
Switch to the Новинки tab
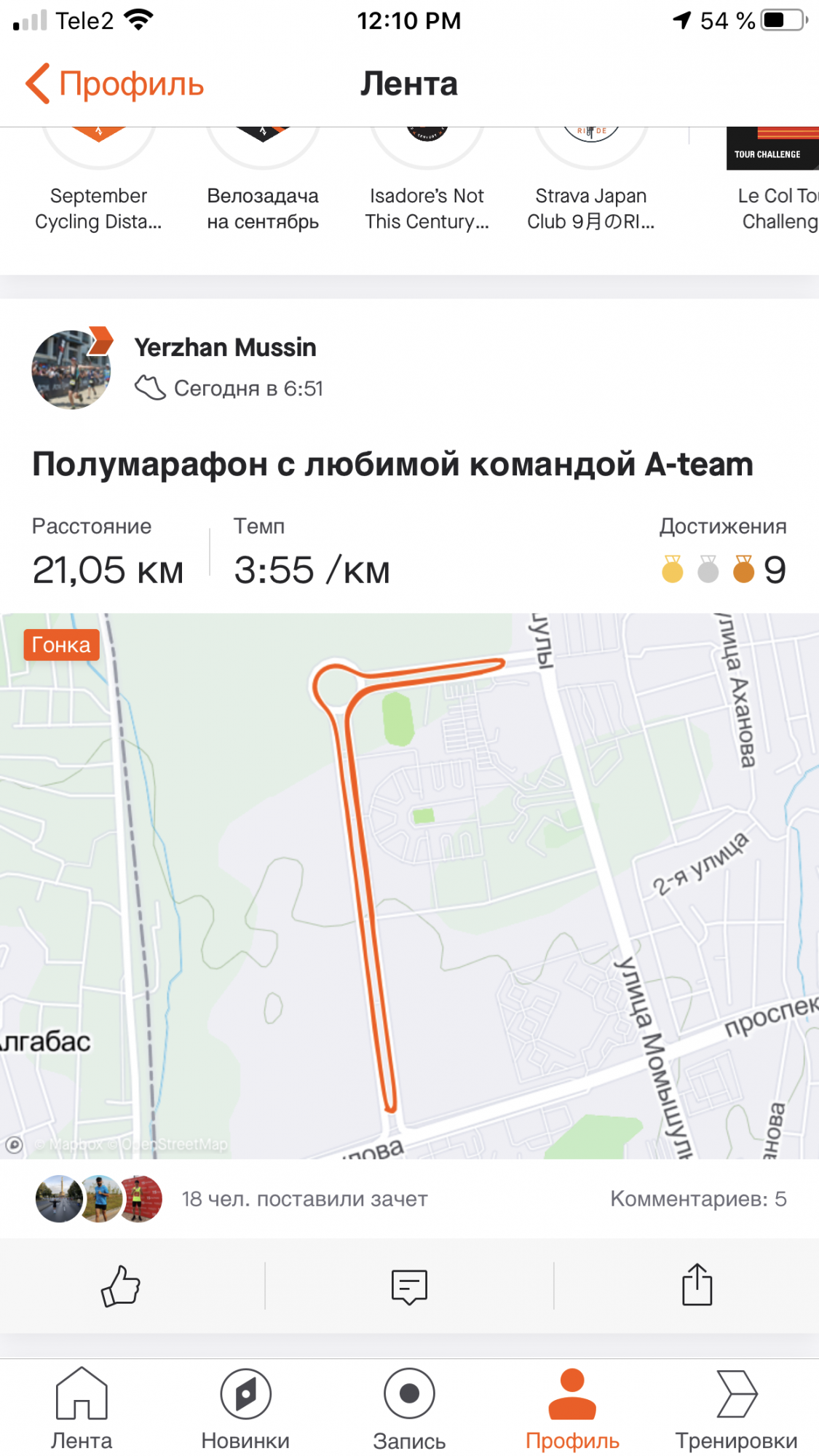point(245,1409)
